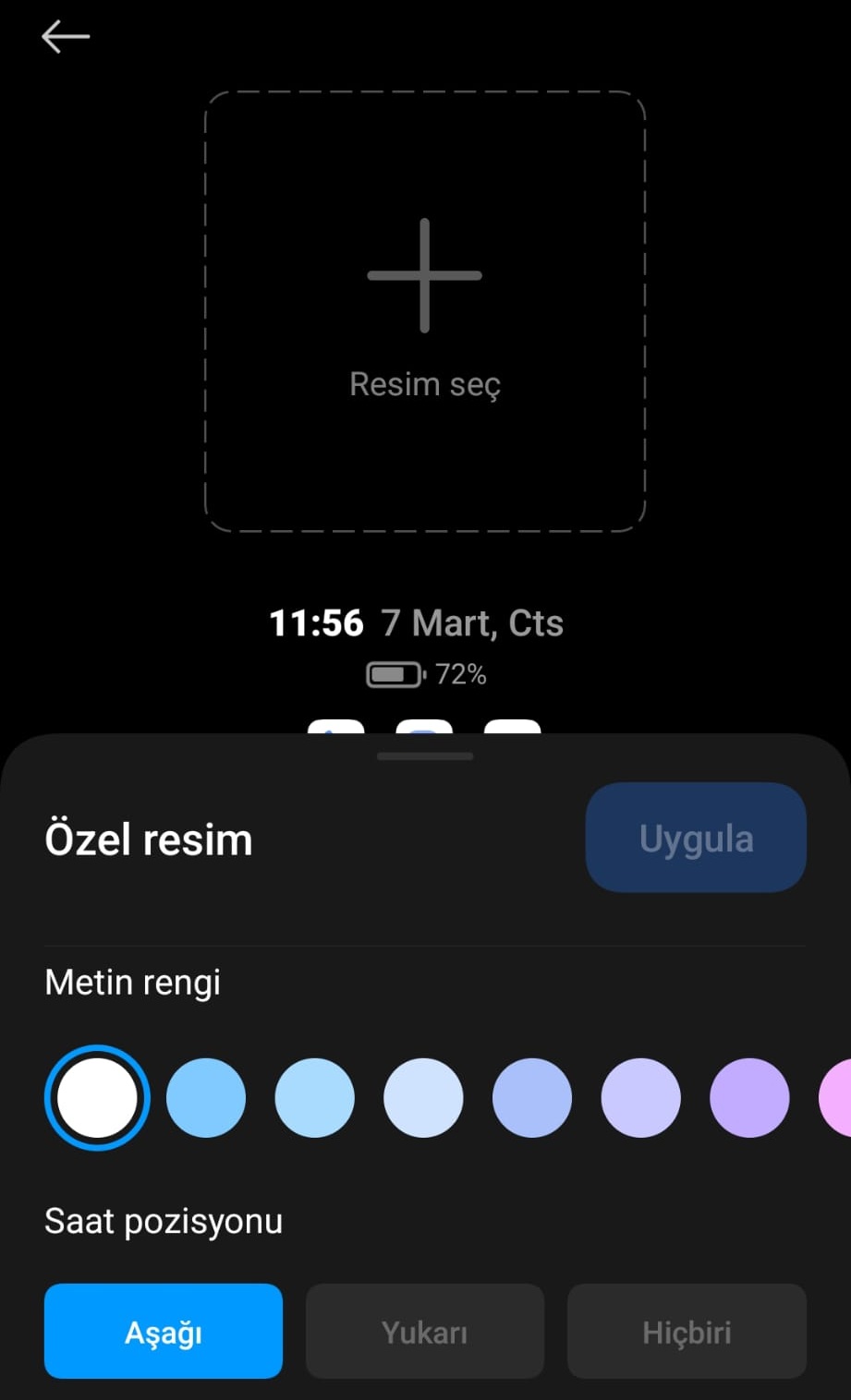Select the Aşağı clock position
Image resolution: width=851 pixels, height=1400 pixels.
[163, 1331]
